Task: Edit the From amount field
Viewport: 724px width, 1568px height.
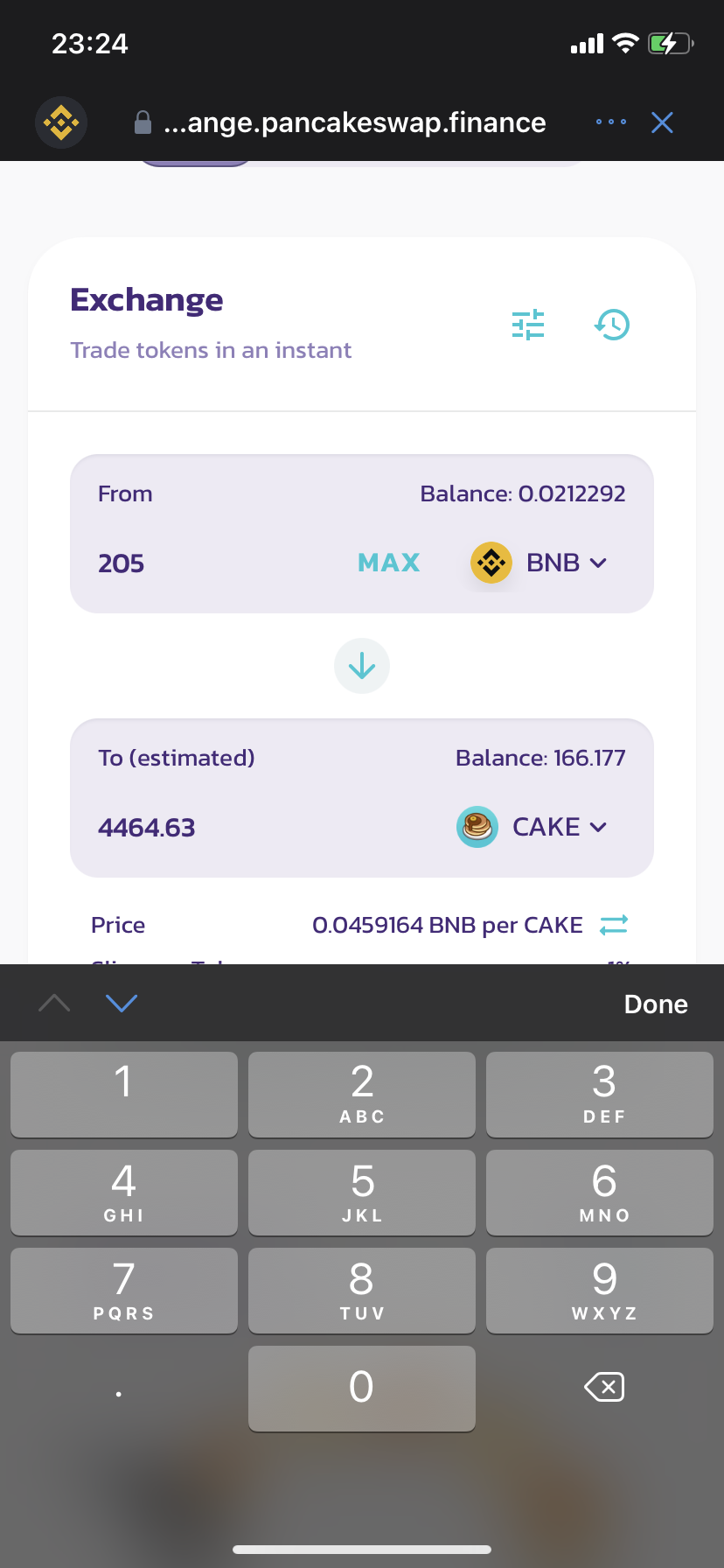Action: tap(210, 563)
